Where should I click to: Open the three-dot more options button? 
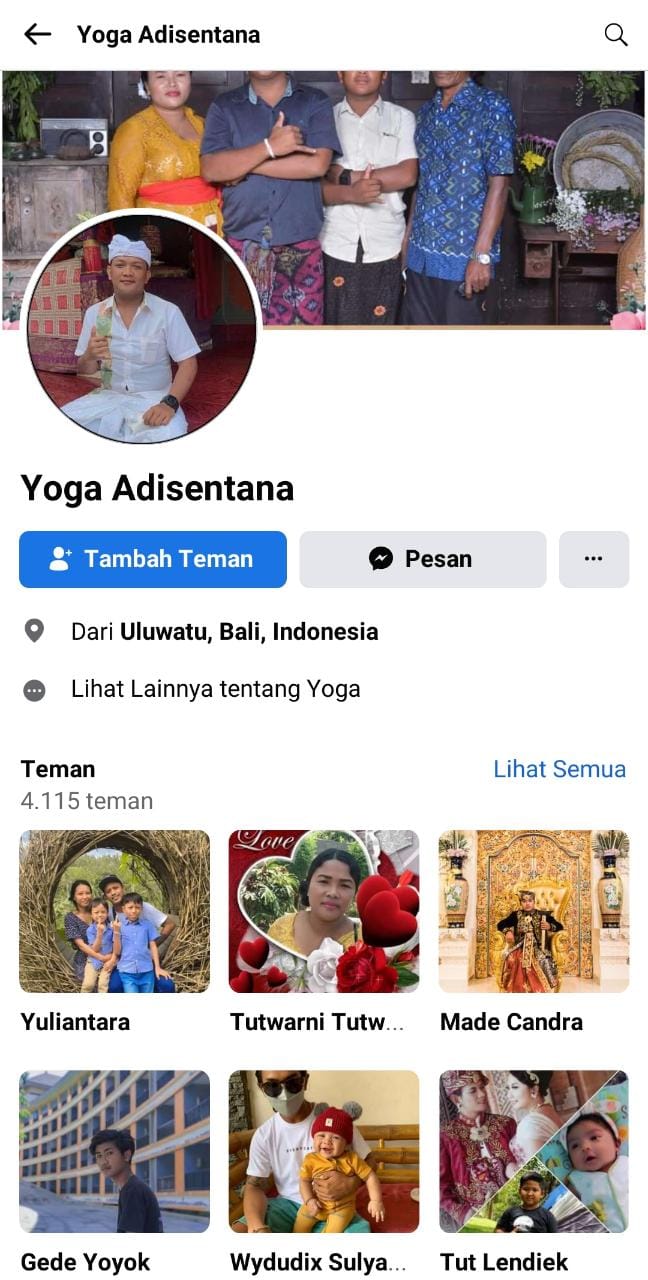[593, 559]
